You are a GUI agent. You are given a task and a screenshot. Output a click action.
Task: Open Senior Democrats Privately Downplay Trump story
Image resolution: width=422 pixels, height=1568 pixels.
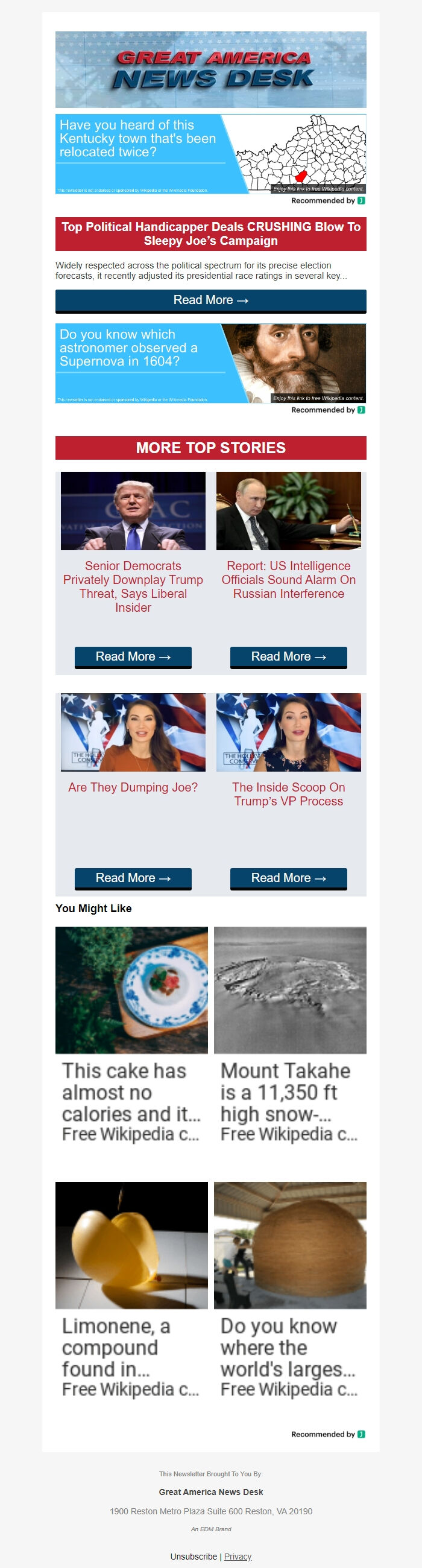pos(133,586)
